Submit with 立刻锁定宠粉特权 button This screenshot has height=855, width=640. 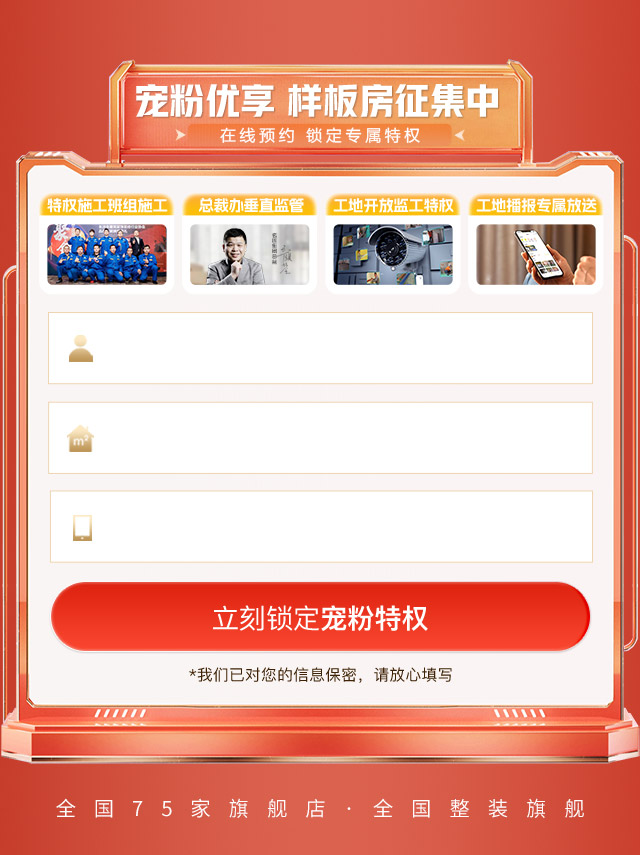tap(320, 618)
